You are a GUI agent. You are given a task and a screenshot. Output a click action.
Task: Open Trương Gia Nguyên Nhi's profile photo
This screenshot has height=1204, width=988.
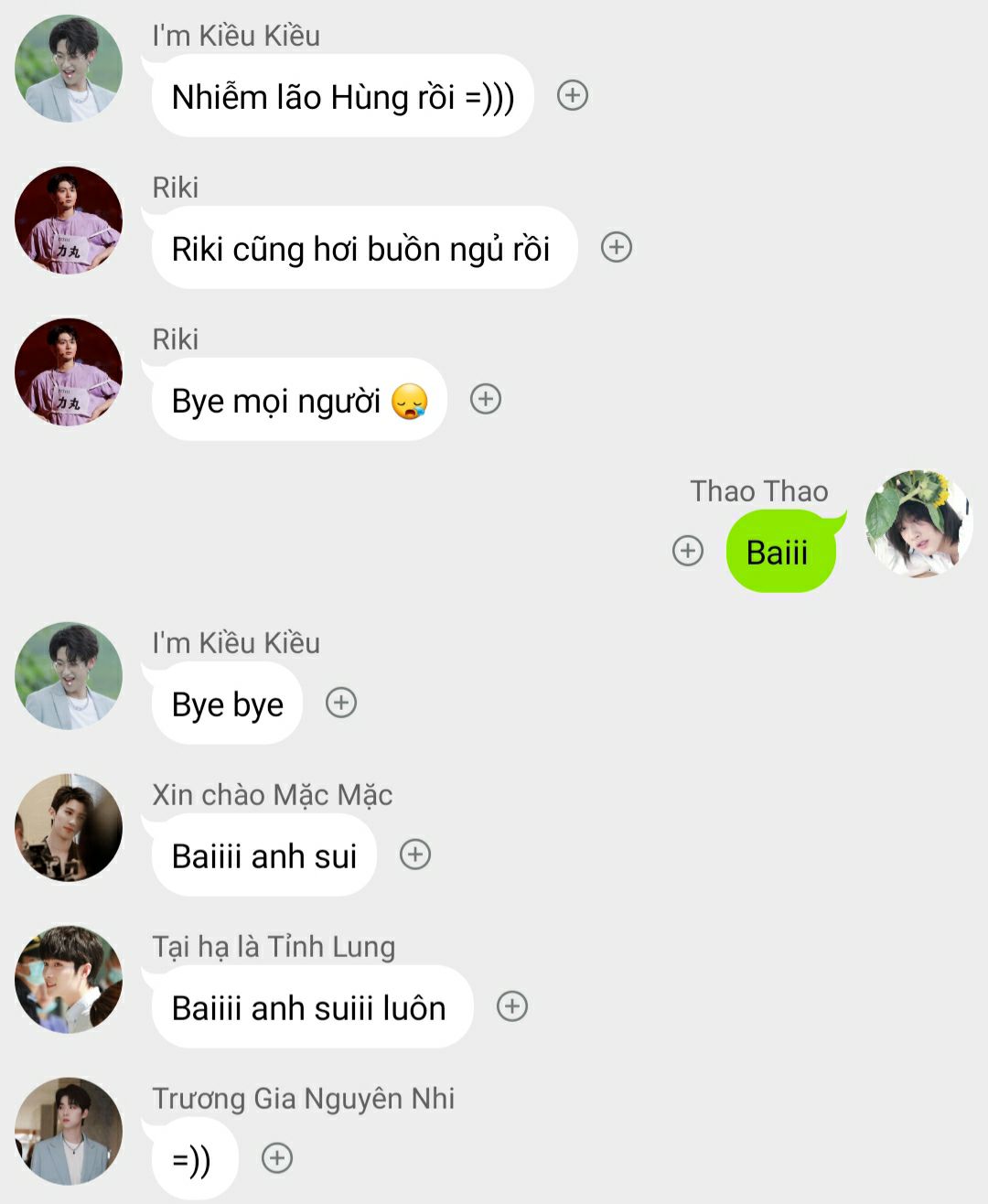[69, 1132]
